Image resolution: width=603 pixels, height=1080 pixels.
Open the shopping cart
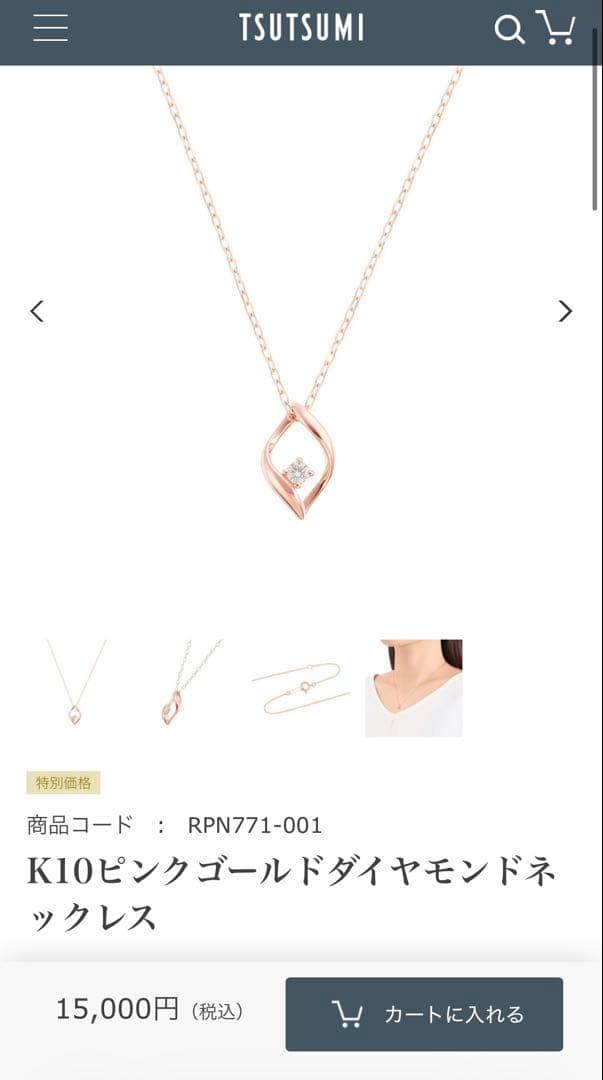[555, 27]
